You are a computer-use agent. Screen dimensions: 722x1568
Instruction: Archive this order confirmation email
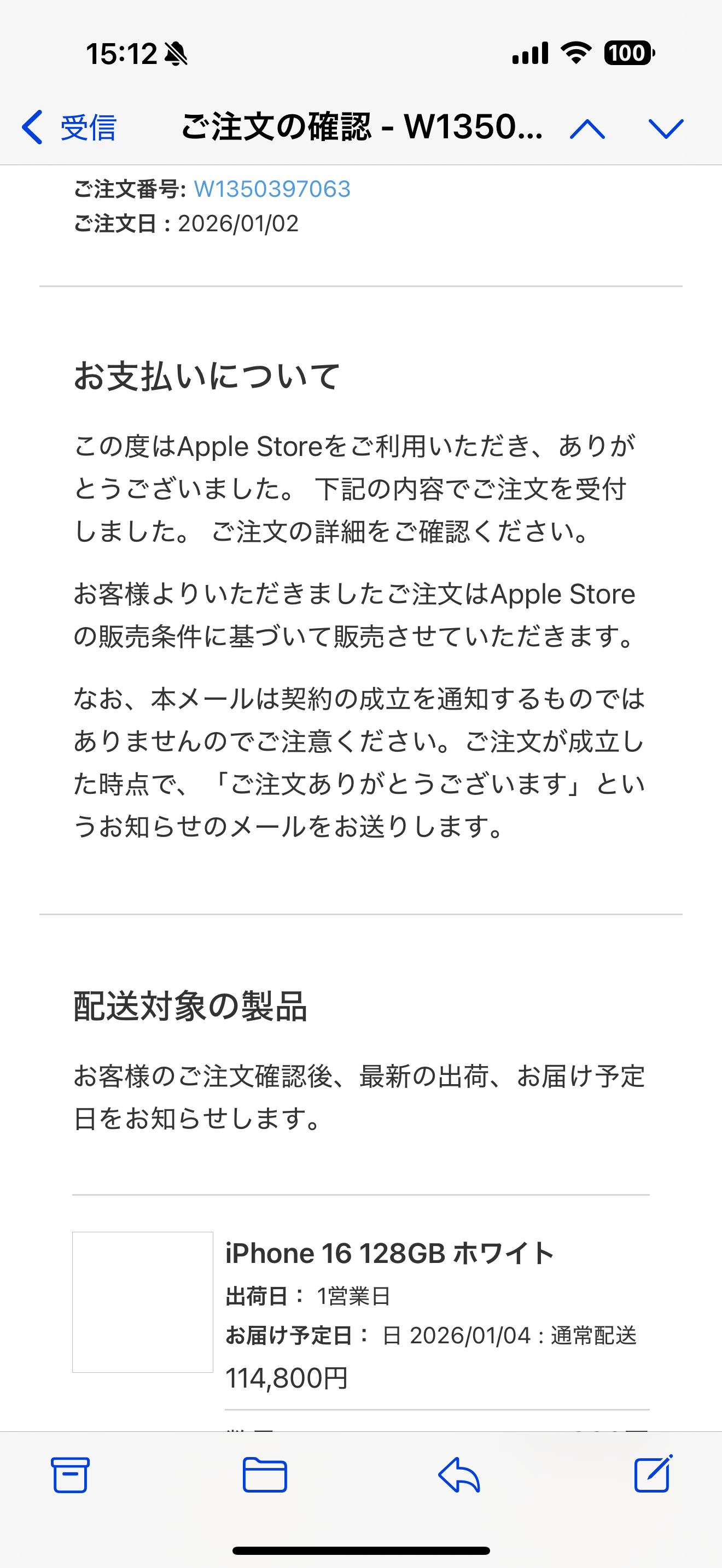[70, 1475]
